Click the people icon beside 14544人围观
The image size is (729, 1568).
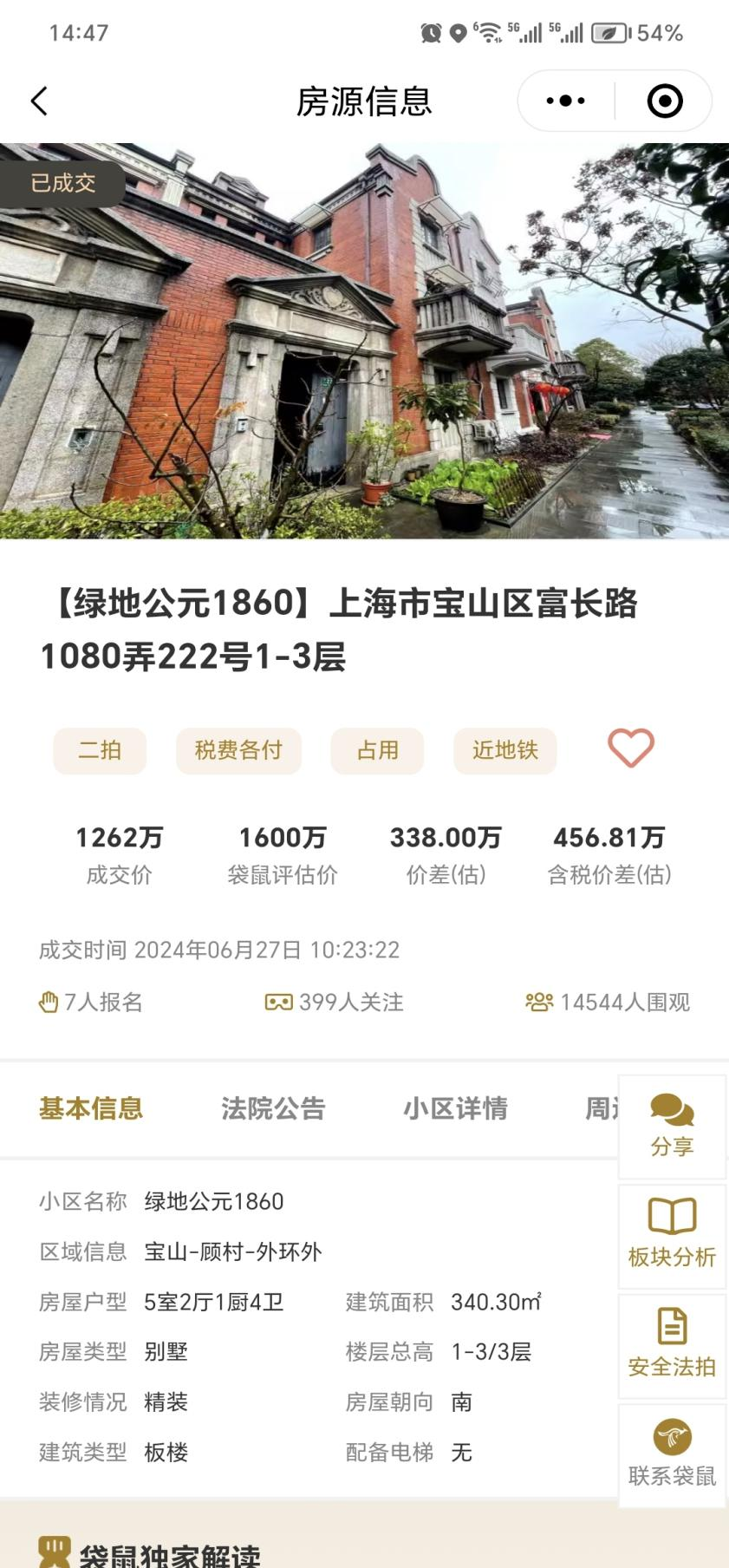pyautogui.click(x=539, y=1002)
